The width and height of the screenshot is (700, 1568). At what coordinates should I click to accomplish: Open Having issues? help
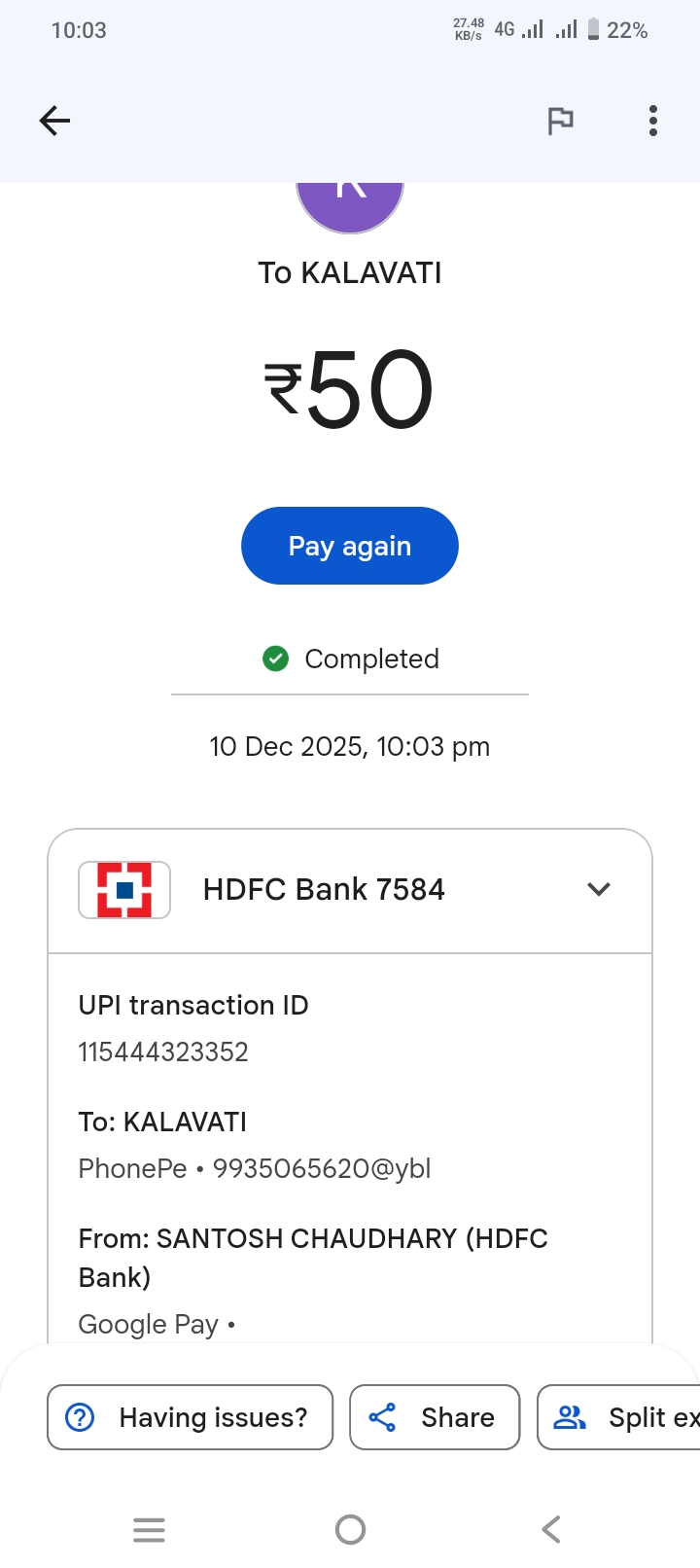tap(191, 1417)
